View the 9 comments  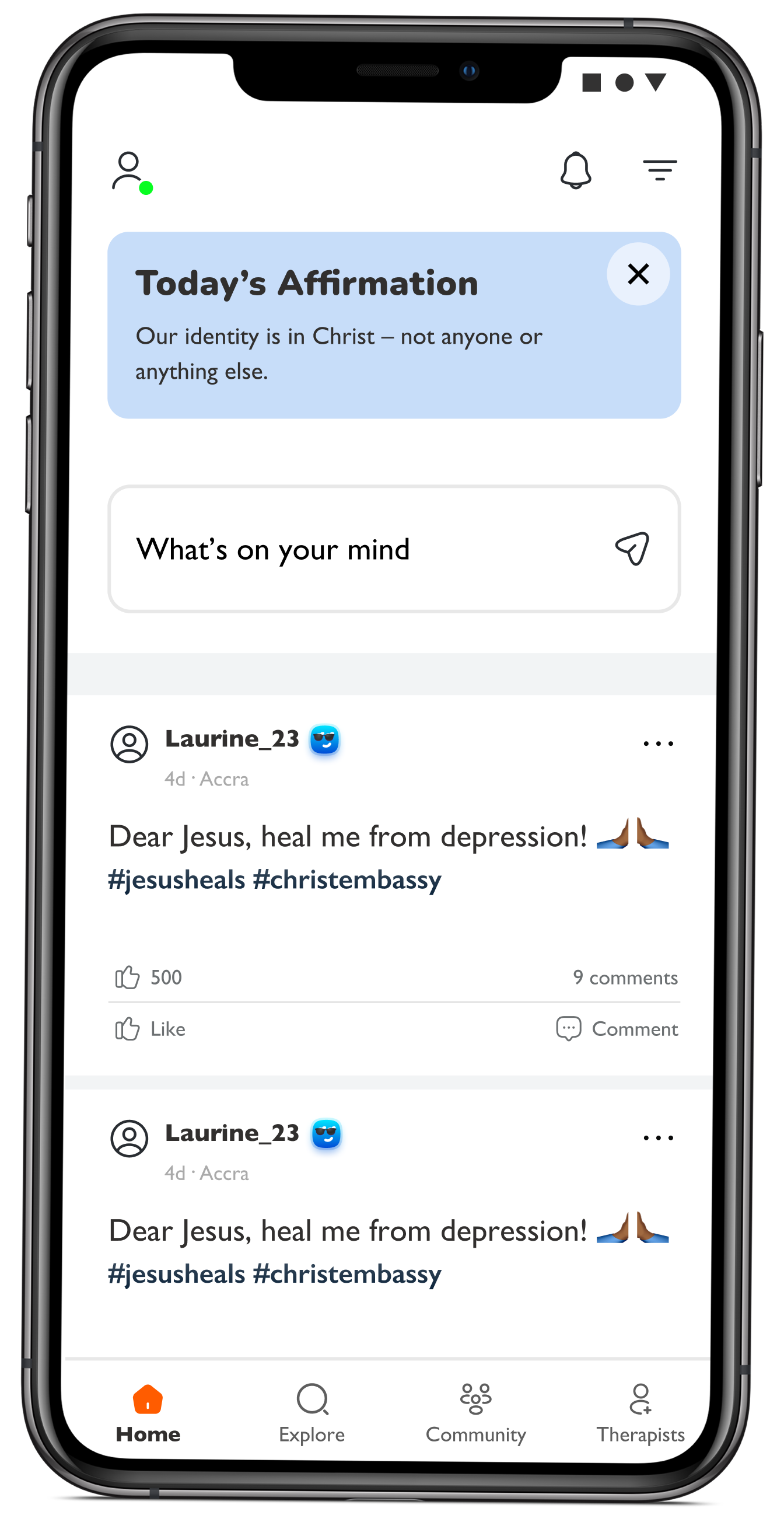(x=625, y=978)
